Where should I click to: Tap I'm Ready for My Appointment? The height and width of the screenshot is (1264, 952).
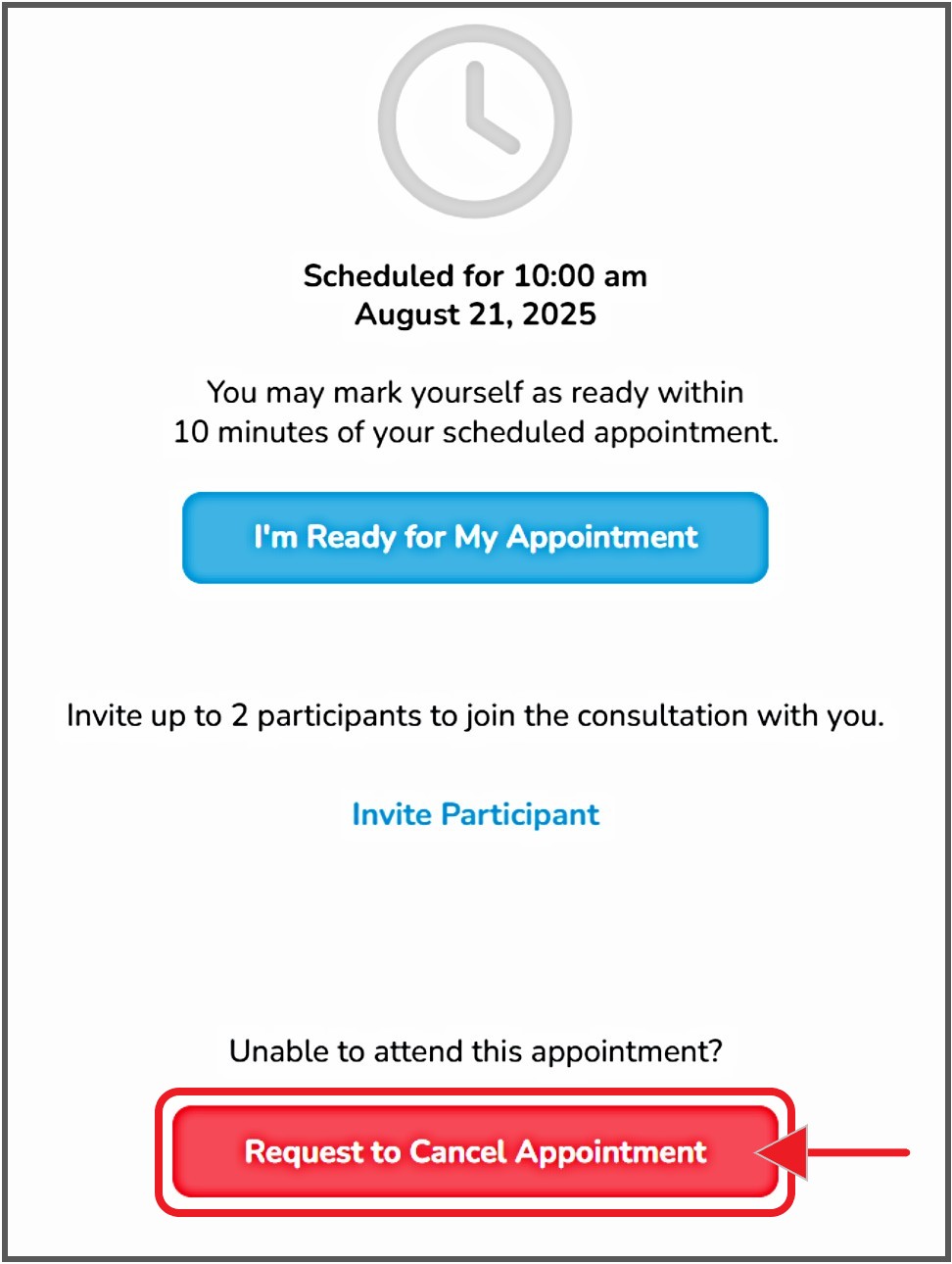tap(475, 537)
